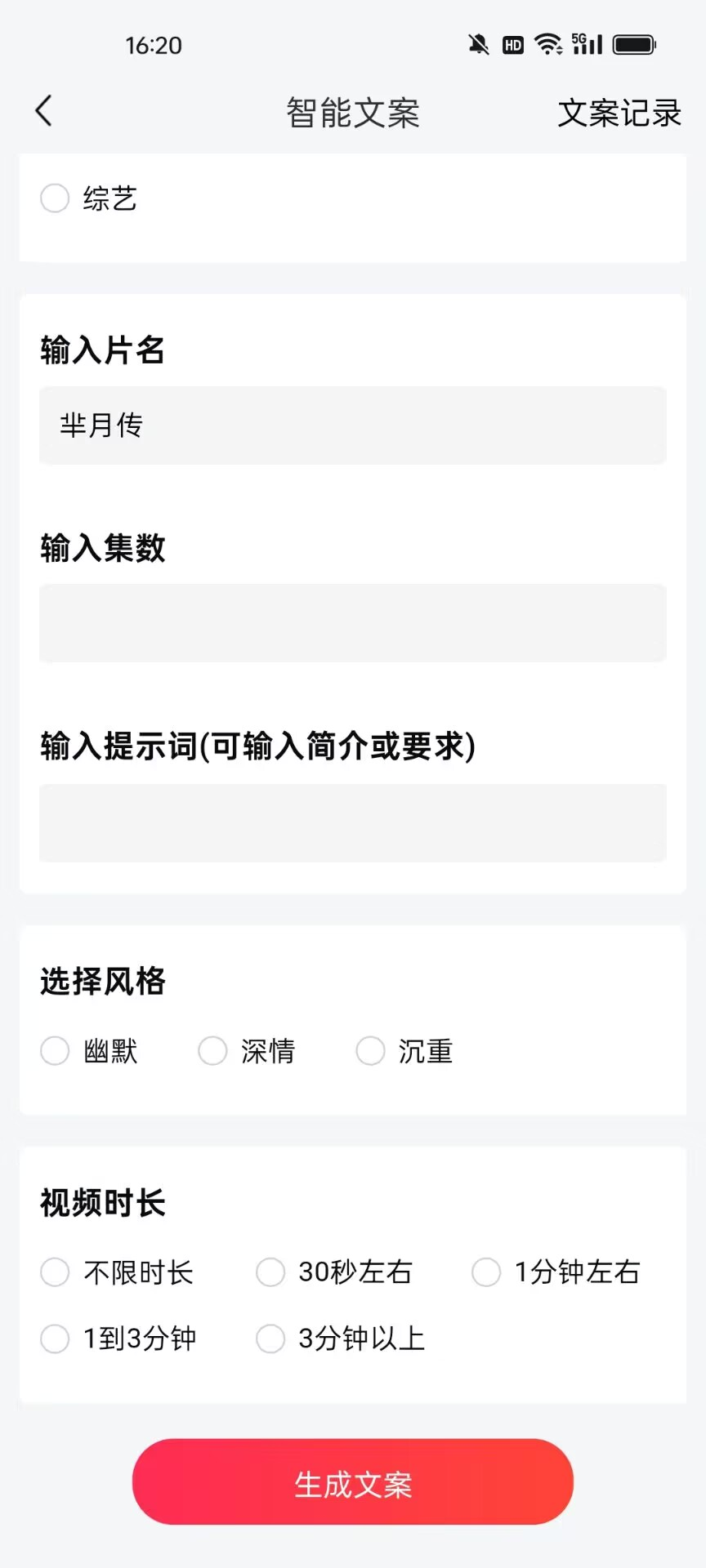706x1568 pixels.
Task: Focus the 输入集数 input field
Action: (x=353, y=623)
